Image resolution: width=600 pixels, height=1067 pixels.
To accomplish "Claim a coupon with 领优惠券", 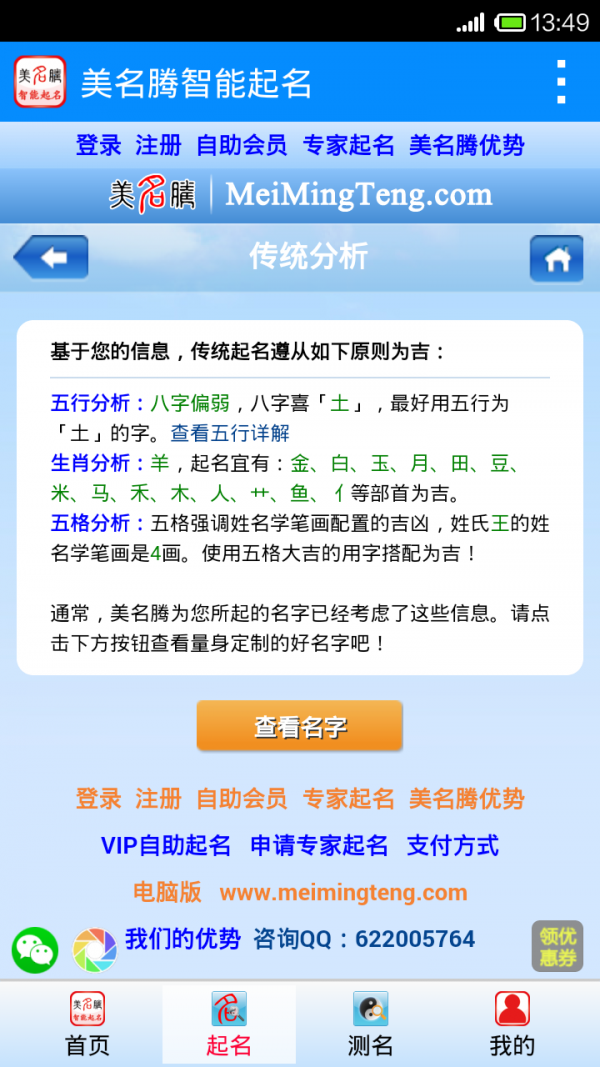I will point(557,947).
